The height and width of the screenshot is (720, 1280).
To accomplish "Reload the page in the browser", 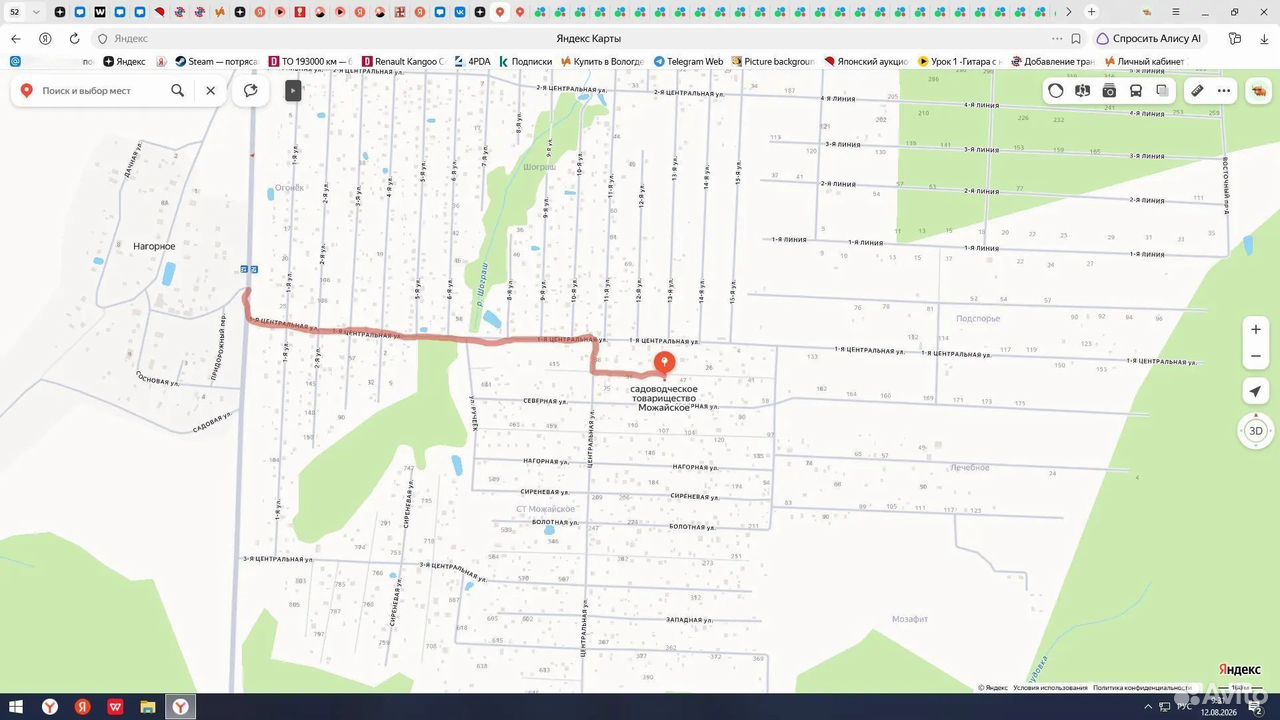I will (x=74, y=38).
